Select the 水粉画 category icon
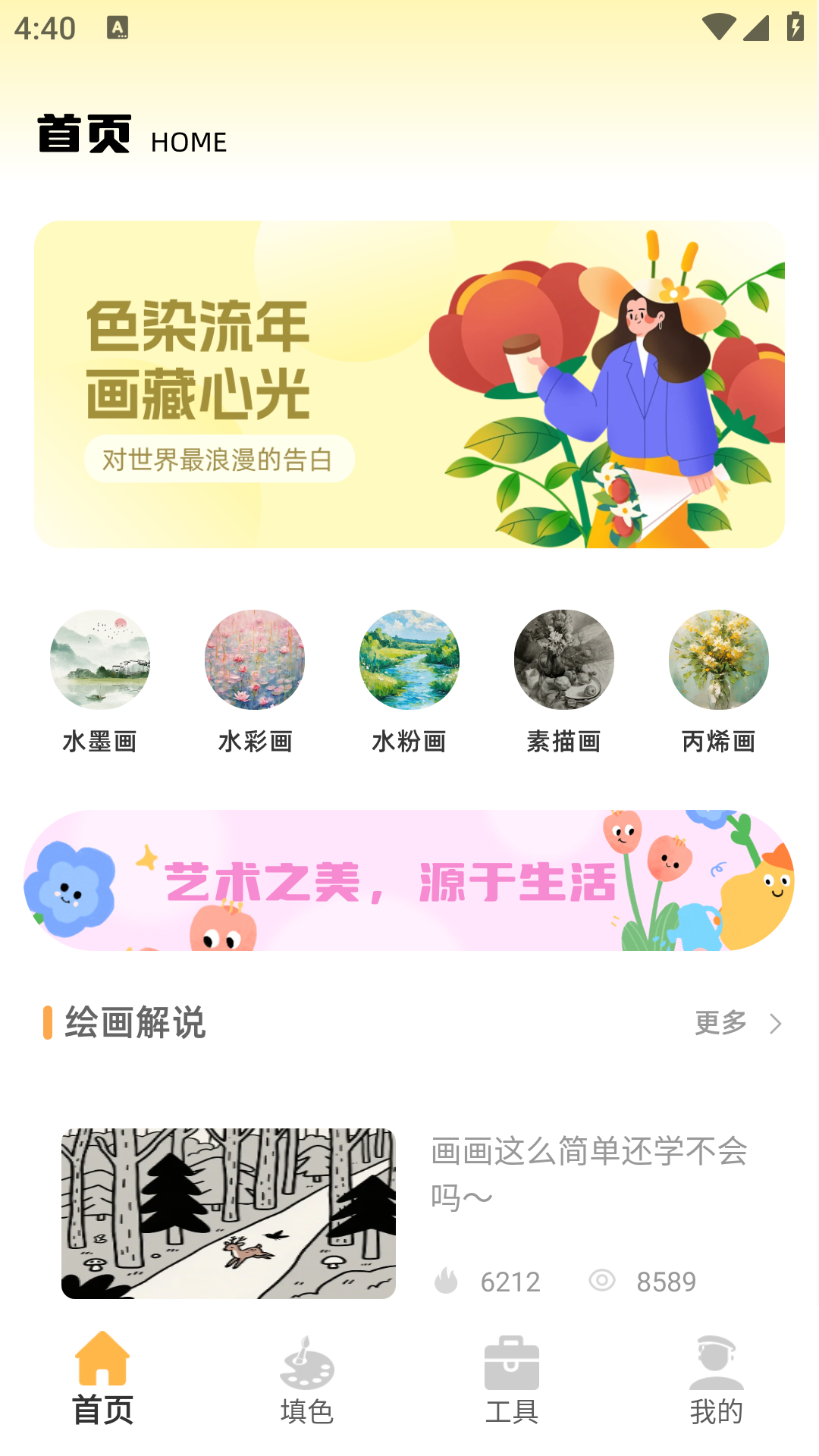This screenshot has height=1456, width=819. pos(409,660)
